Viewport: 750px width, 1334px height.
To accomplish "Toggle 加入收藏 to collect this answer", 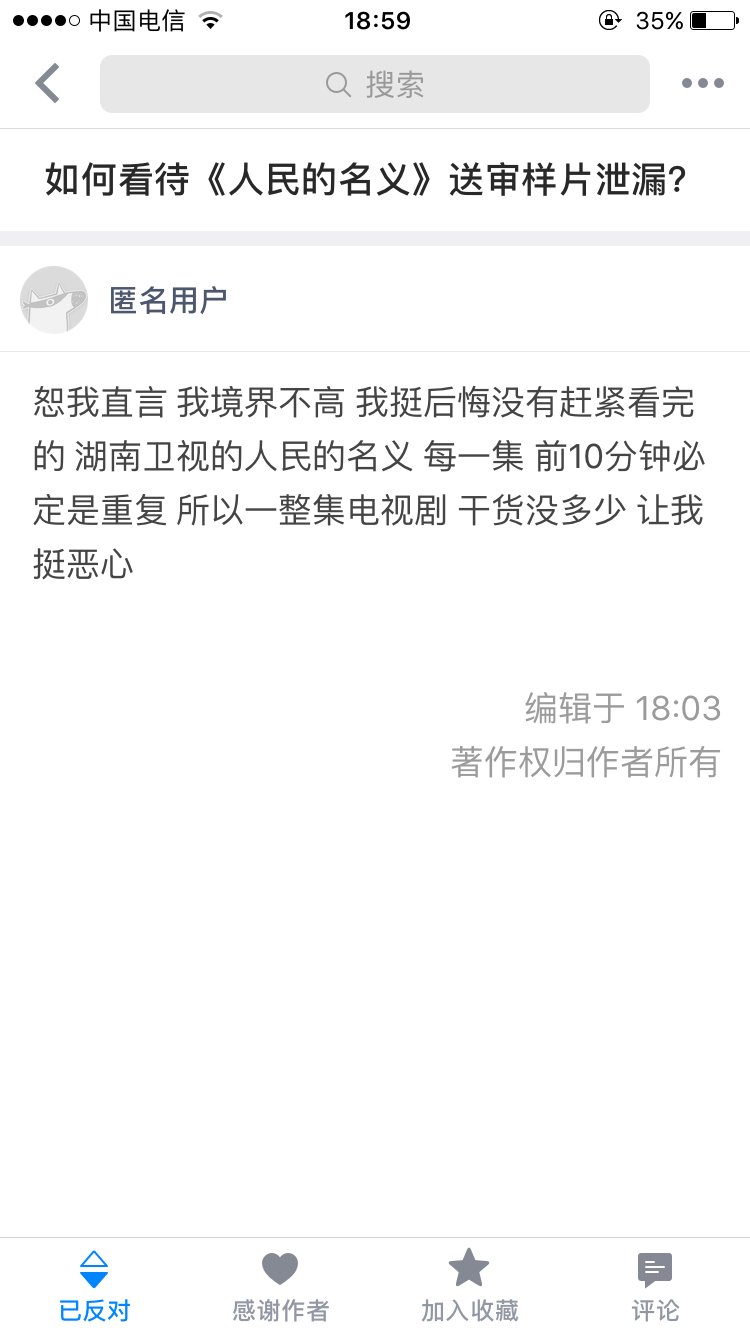I will coord(469,1285).
